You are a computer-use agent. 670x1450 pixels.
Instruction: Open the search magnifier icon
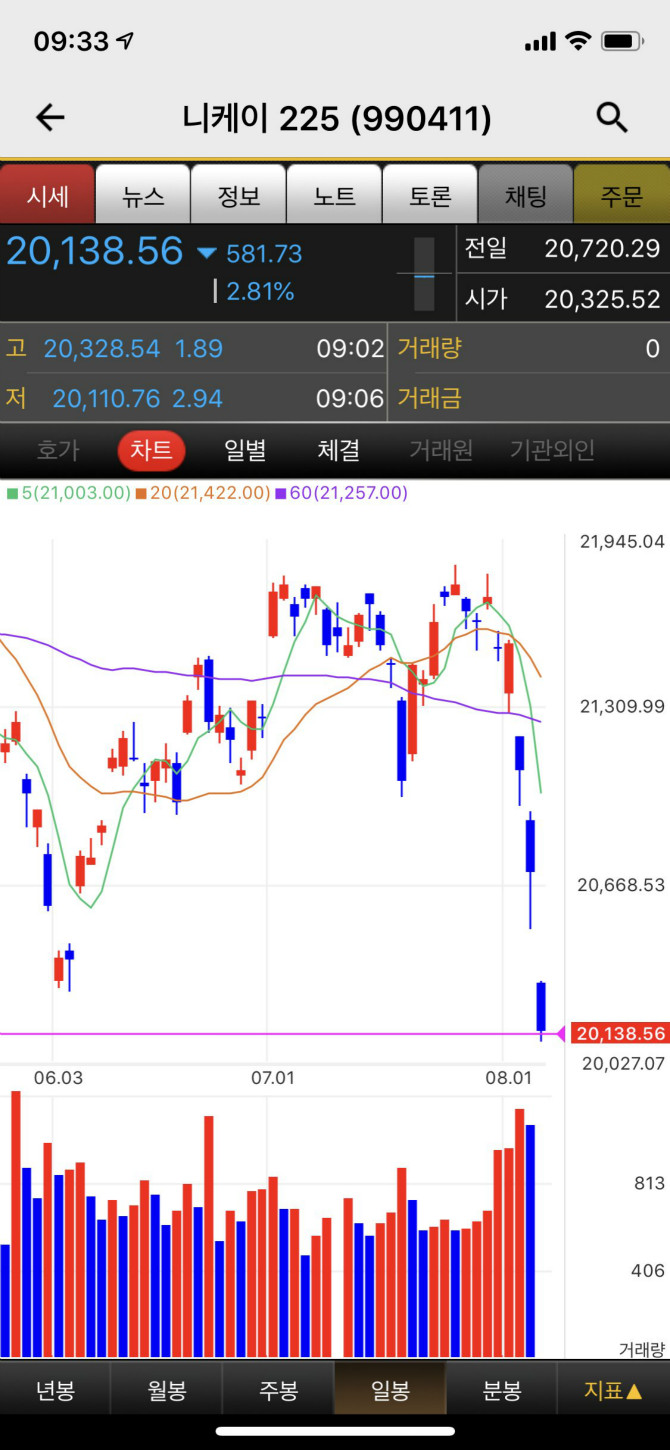pos(612,118)
